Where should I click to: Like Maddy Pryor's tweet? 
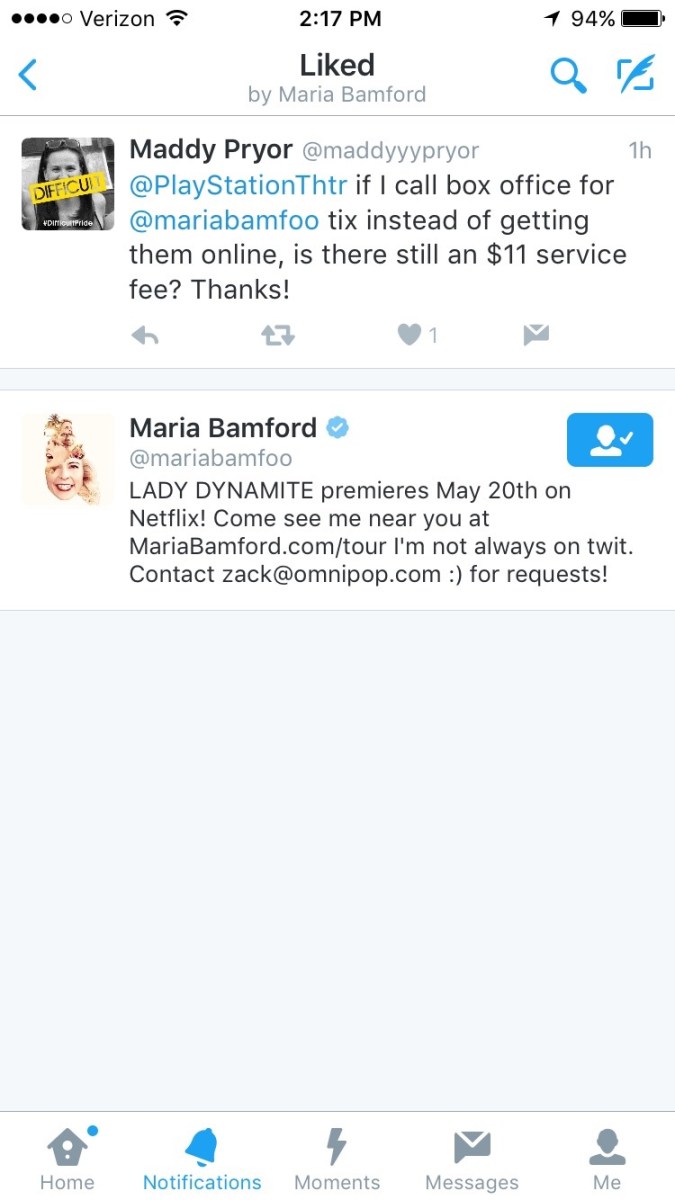[410, 336]
